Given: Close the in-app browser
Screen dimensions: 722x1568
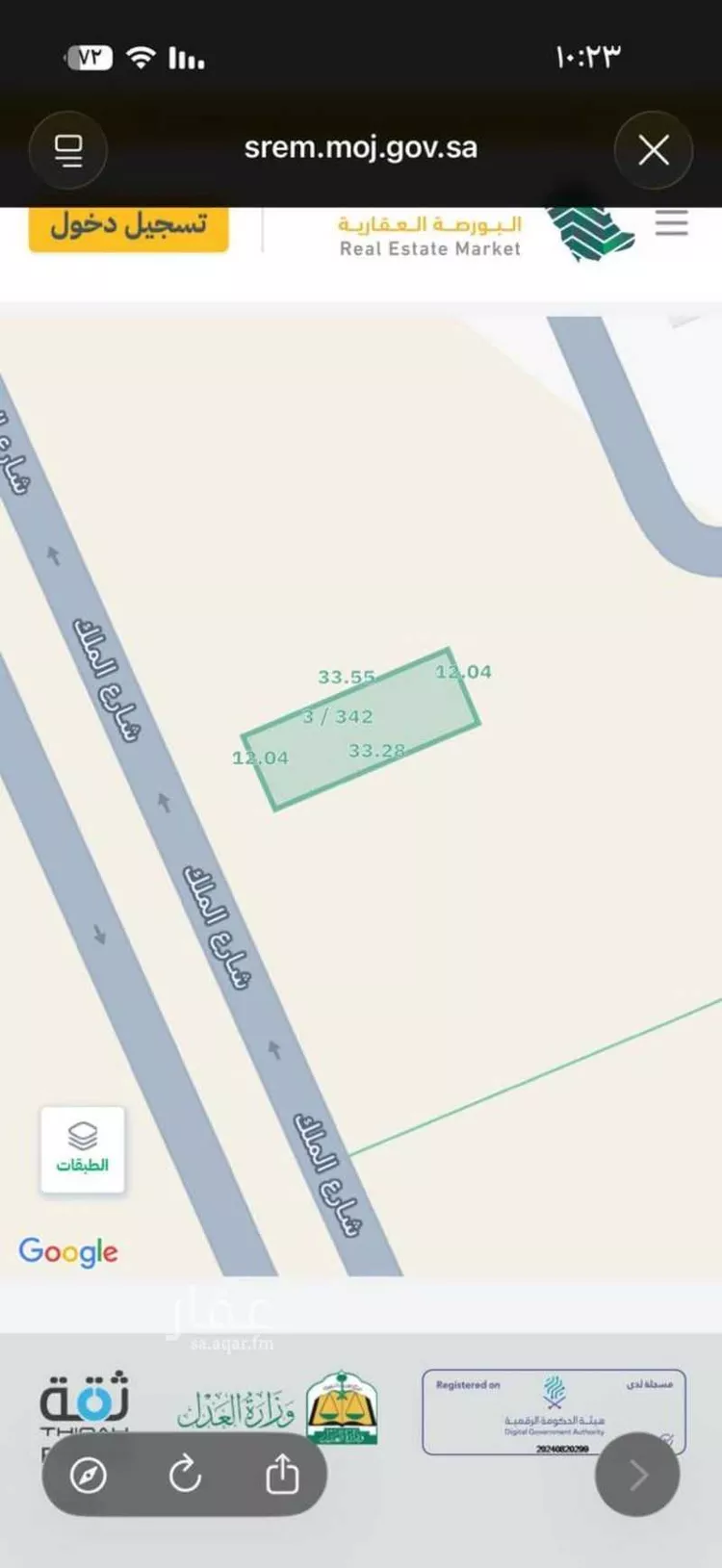Looking at the screenshot, I should pyautogui.click(x=654, y=150).
